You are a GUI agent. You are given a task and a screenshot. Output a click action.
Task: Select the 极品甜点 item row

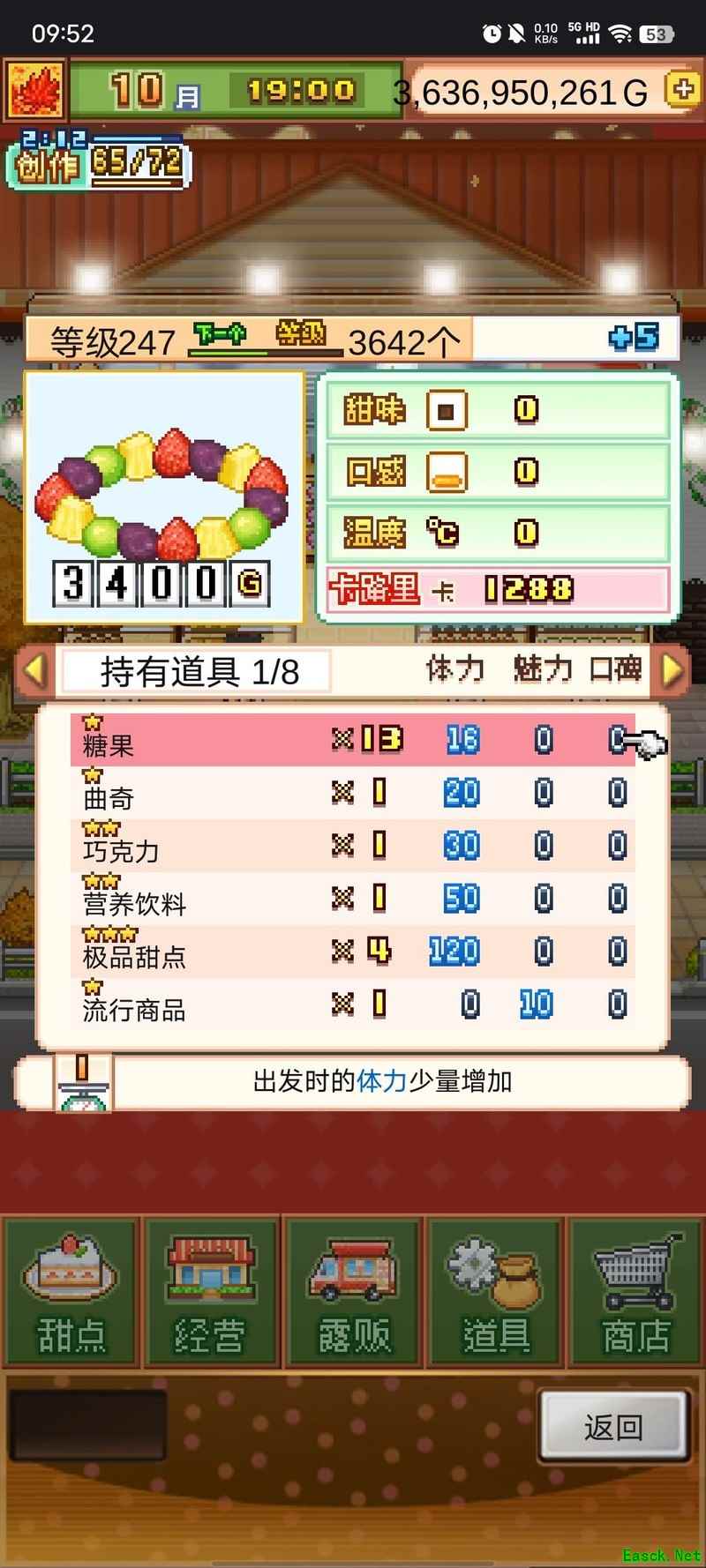pyautogui.click(x=353, y=952)
